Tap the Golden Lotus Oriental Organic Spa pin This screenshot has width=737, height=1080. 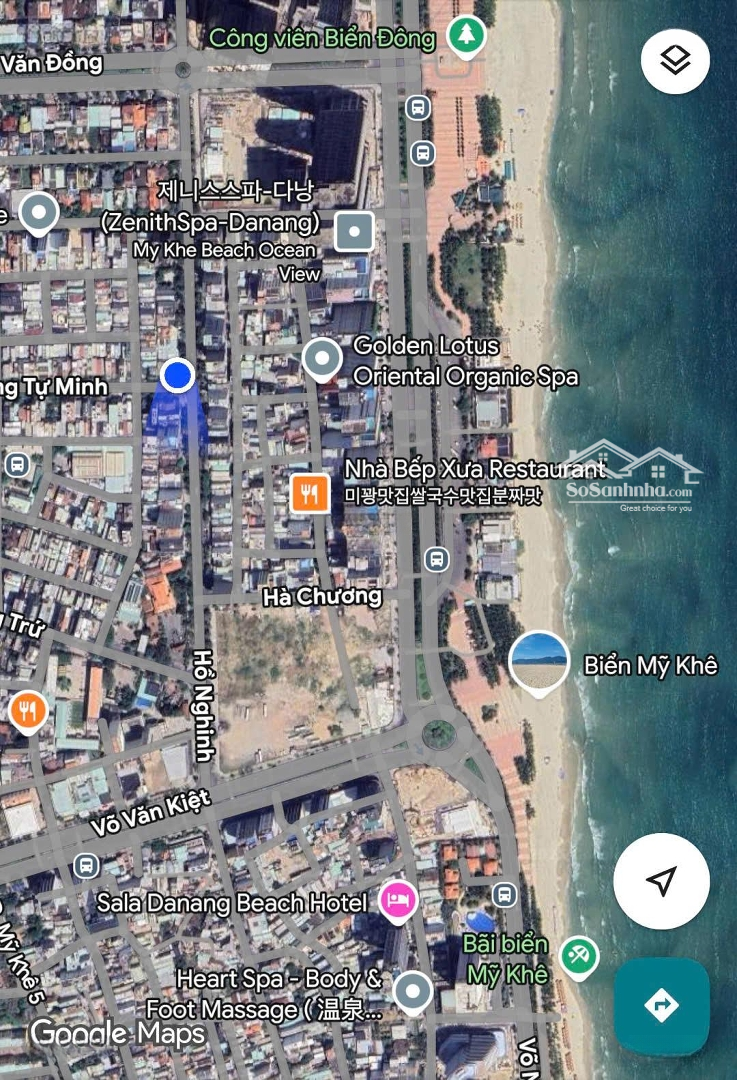(x=322, y=359)
